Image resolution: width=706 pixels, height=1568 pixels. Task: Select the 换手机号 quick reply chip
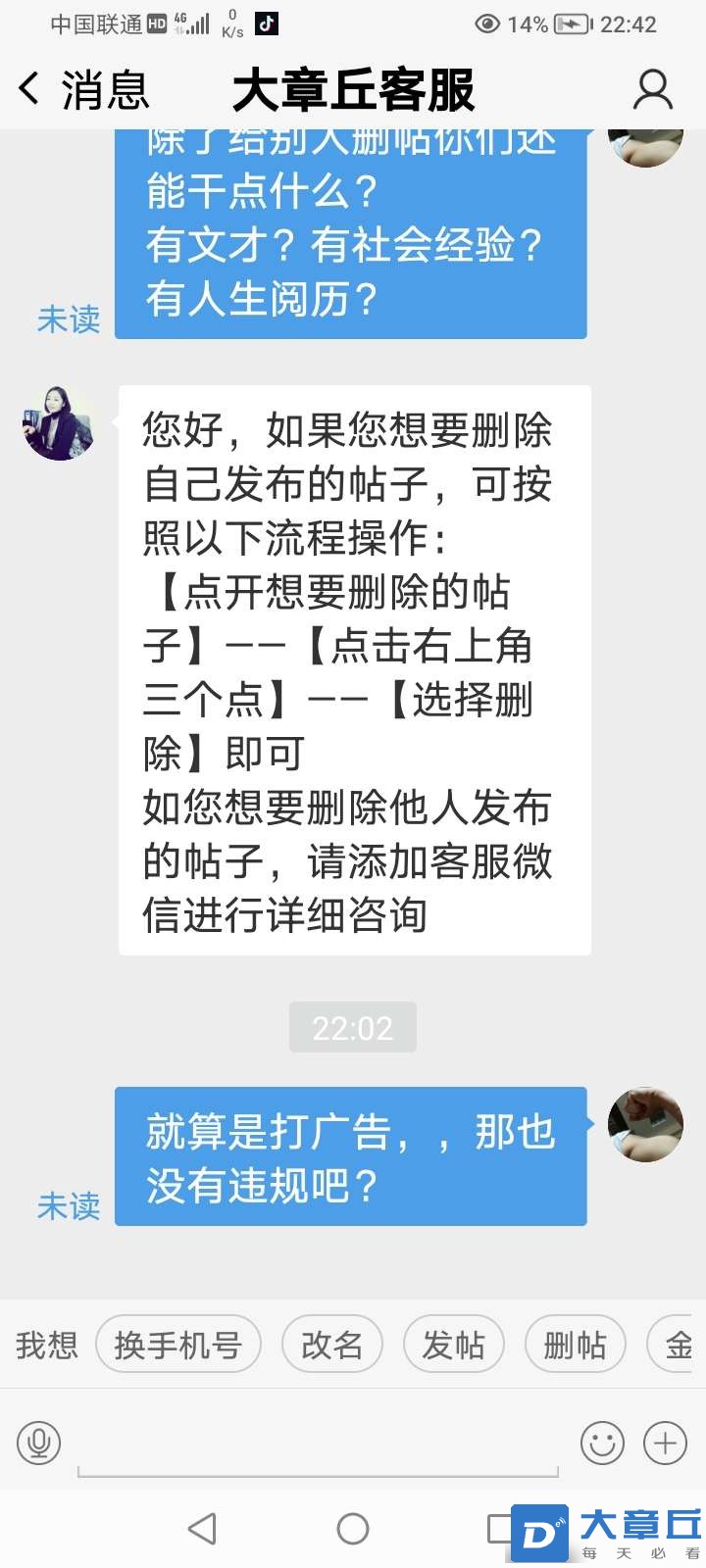pyautogui.click(x=177, y=1345)
